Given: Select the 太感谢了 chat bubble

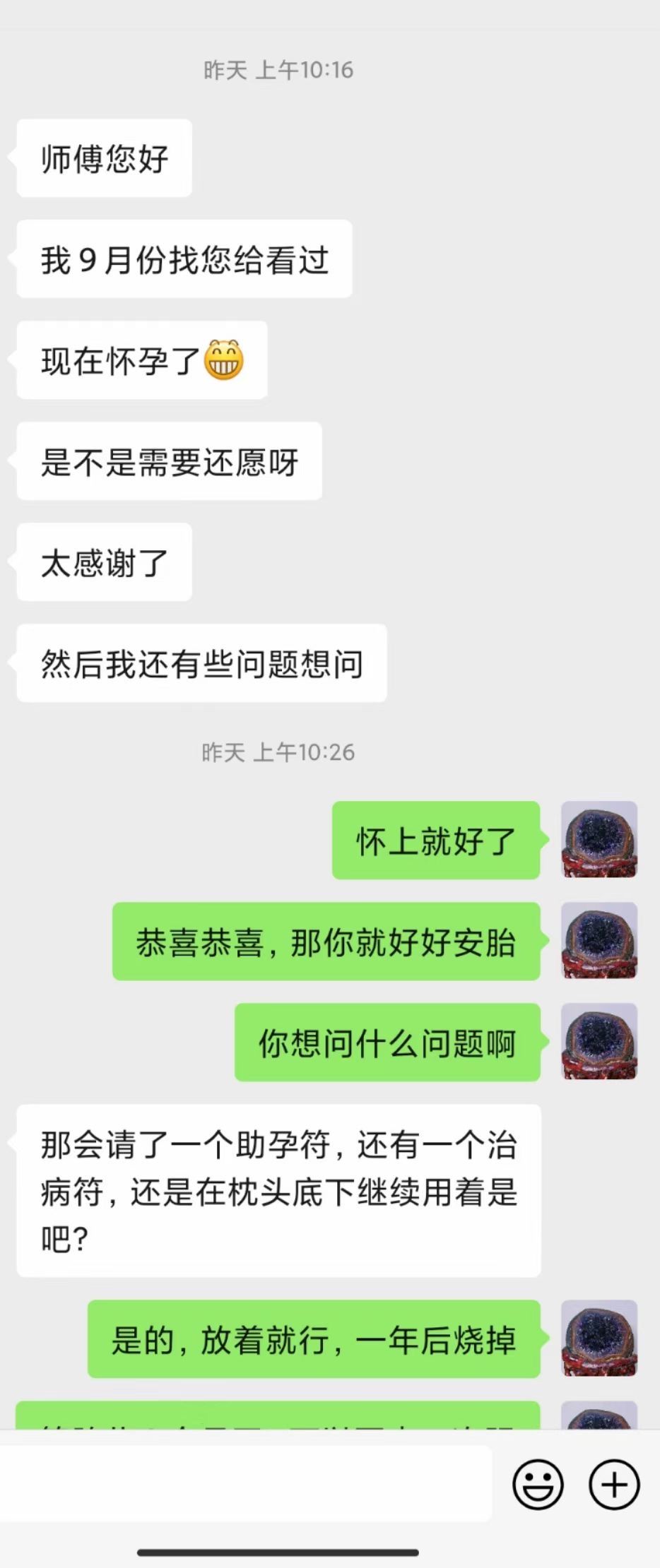Looking at the screenshot, I should (102, 561).
